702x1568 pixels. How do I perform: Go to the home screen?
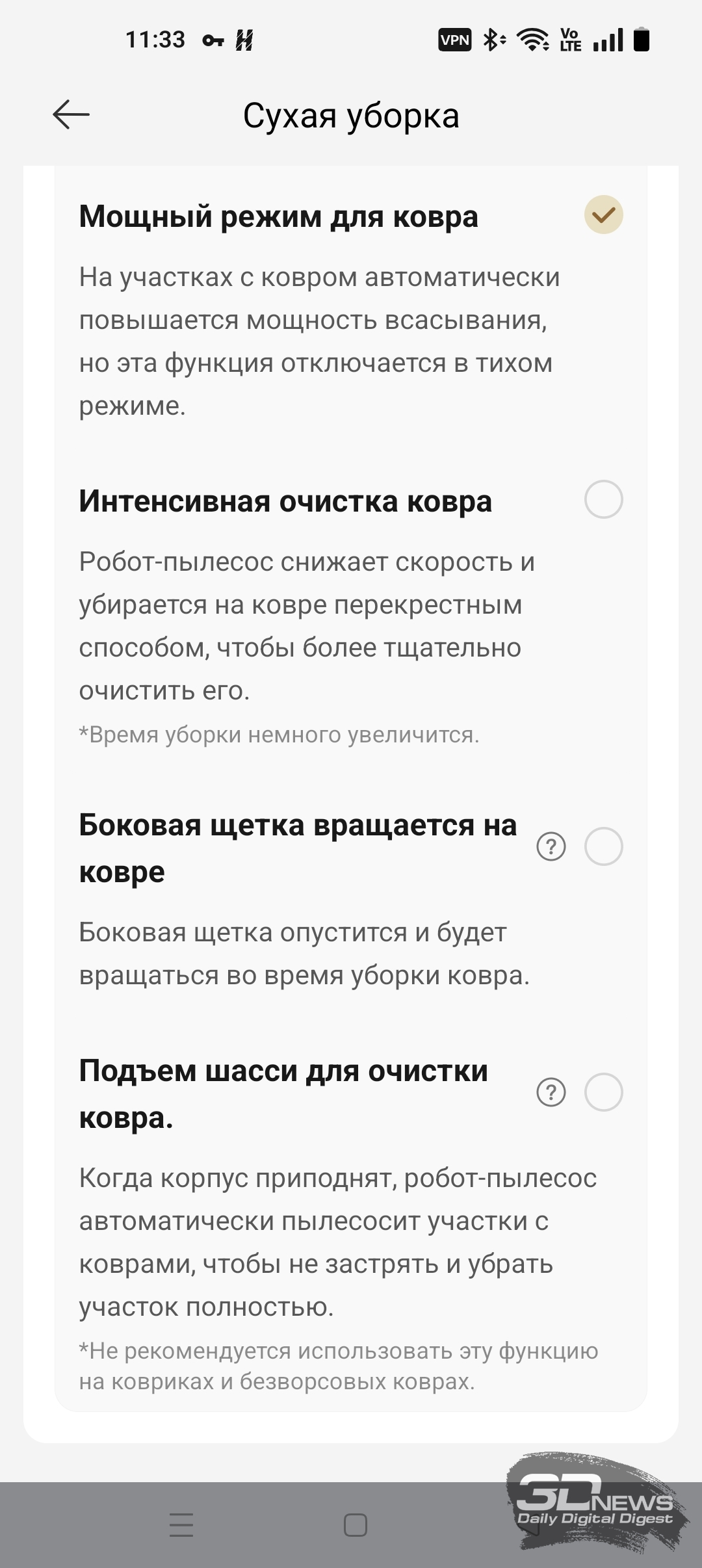pyautogui.click(x=355, y=1524)
